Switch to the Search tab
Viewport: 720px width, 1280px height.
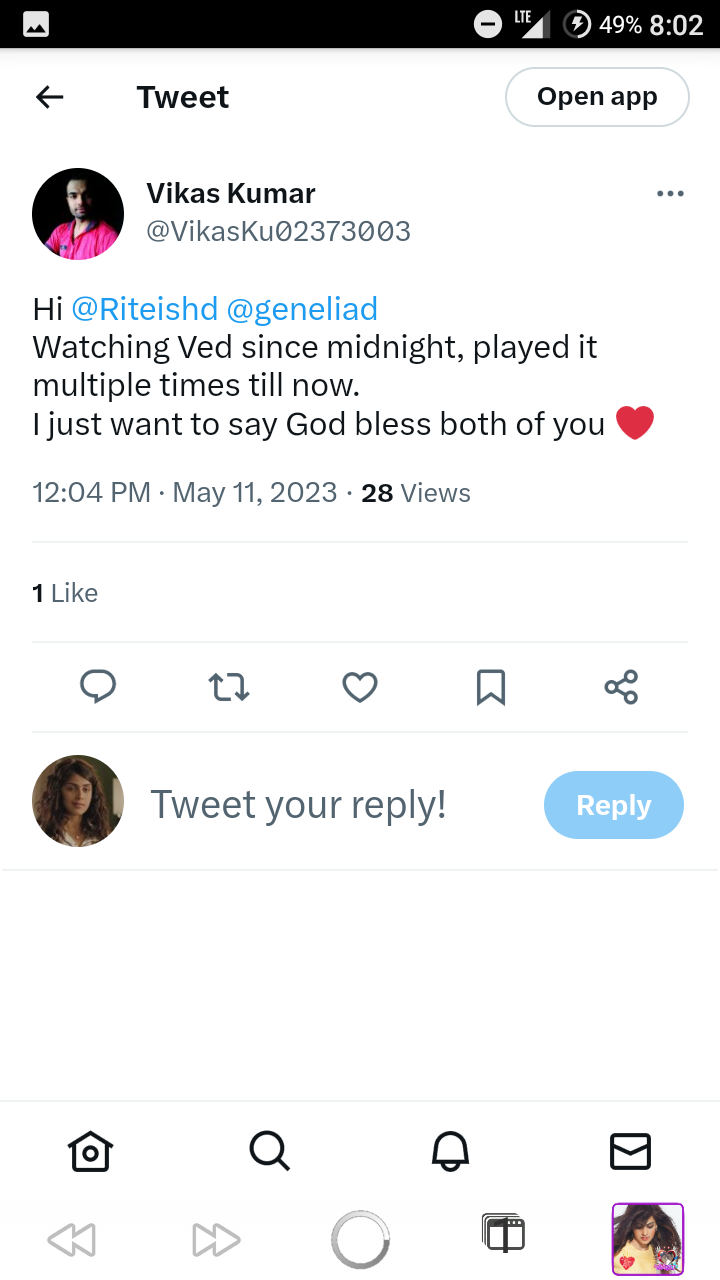click(x=270, y=1151)
